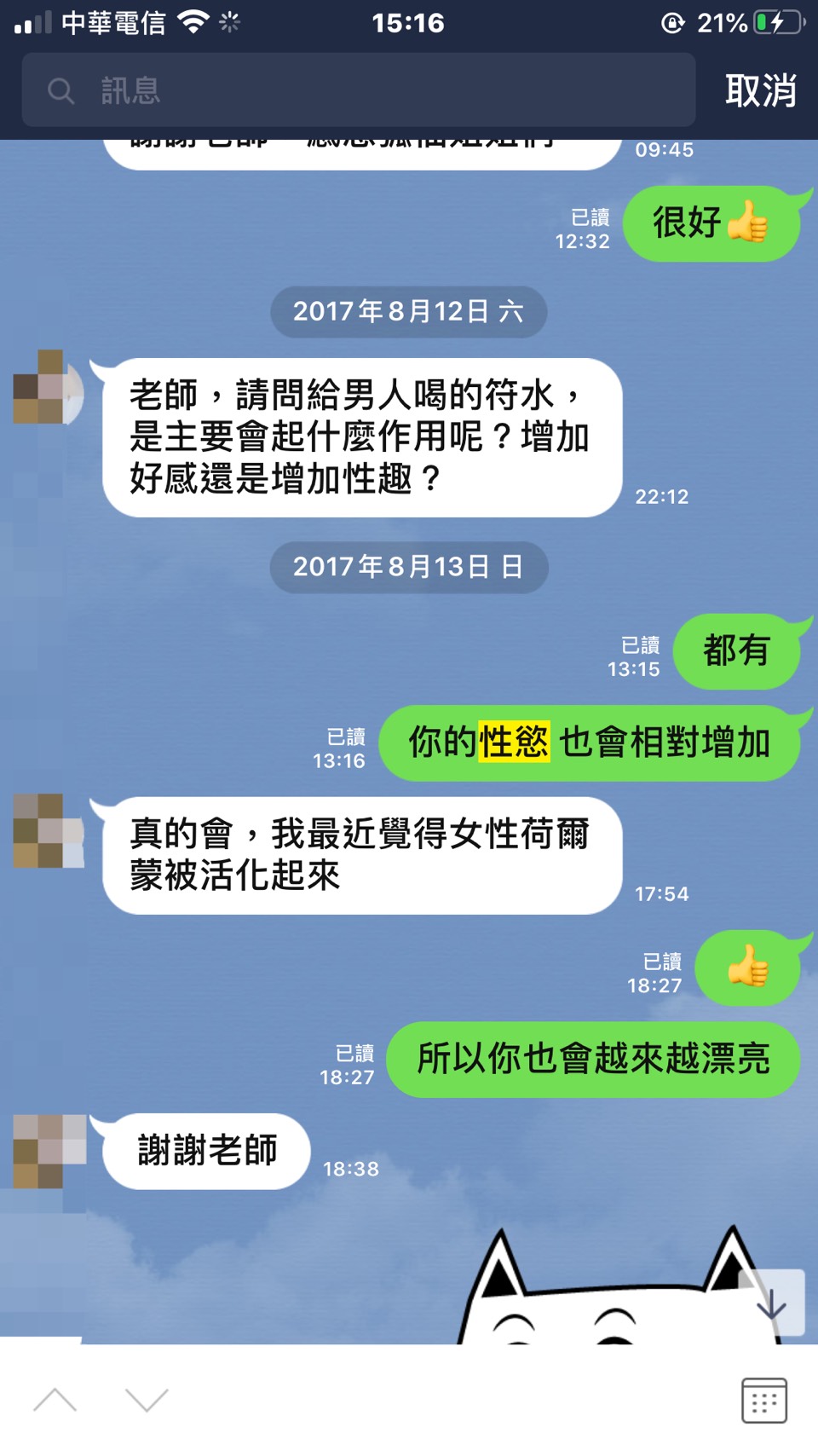The width and height of the screenshot is (818, 1456).
Task: Cancel search with 取消
Action: click(760, 90)
